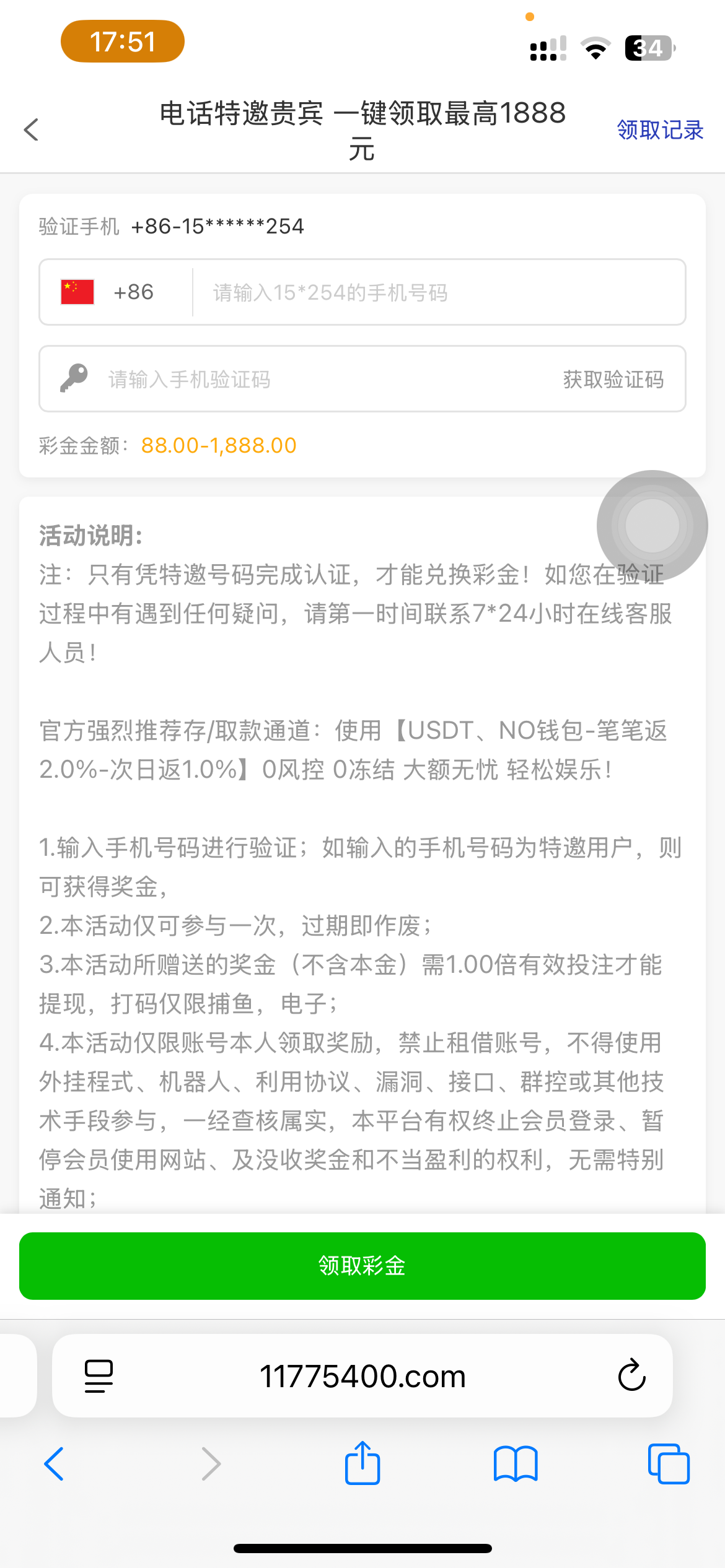Tap 获取验证码 to request a code

[613, 379]
